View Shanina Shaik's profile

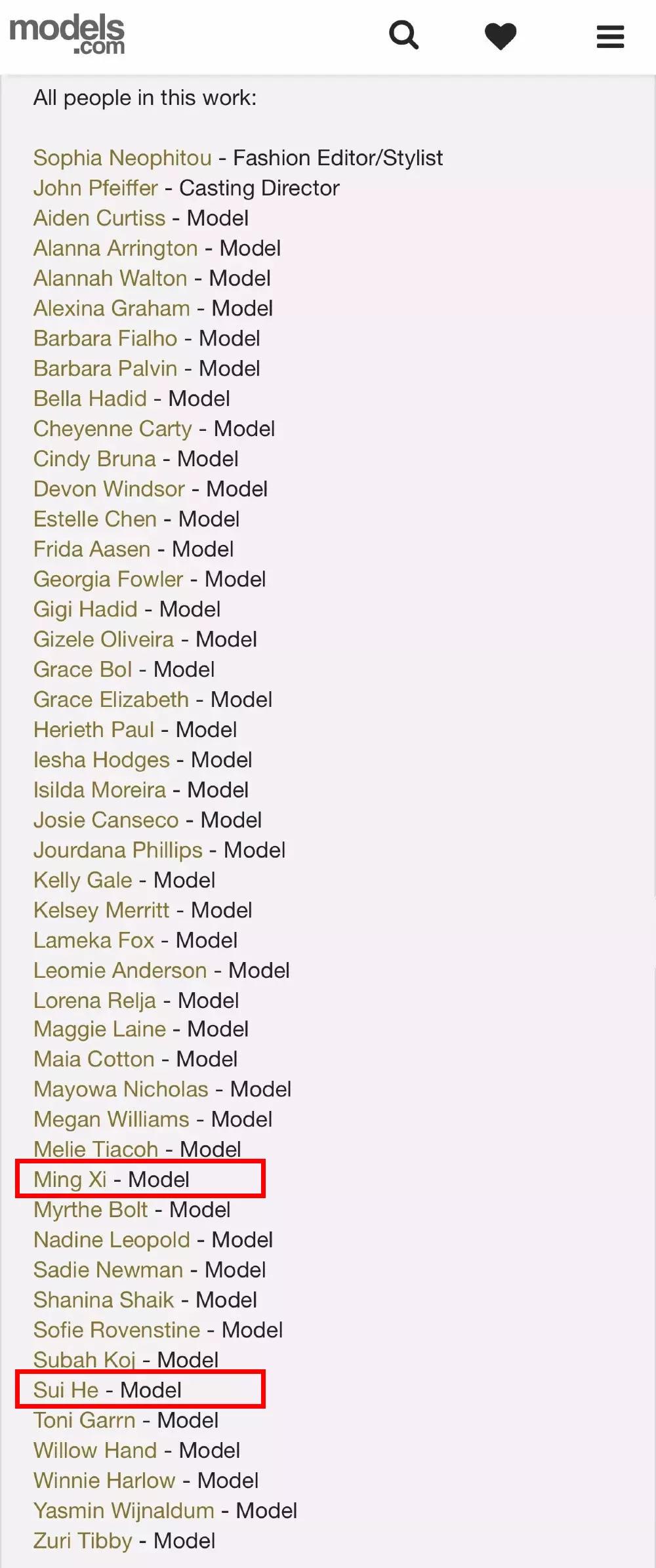tap(104, 1300)
